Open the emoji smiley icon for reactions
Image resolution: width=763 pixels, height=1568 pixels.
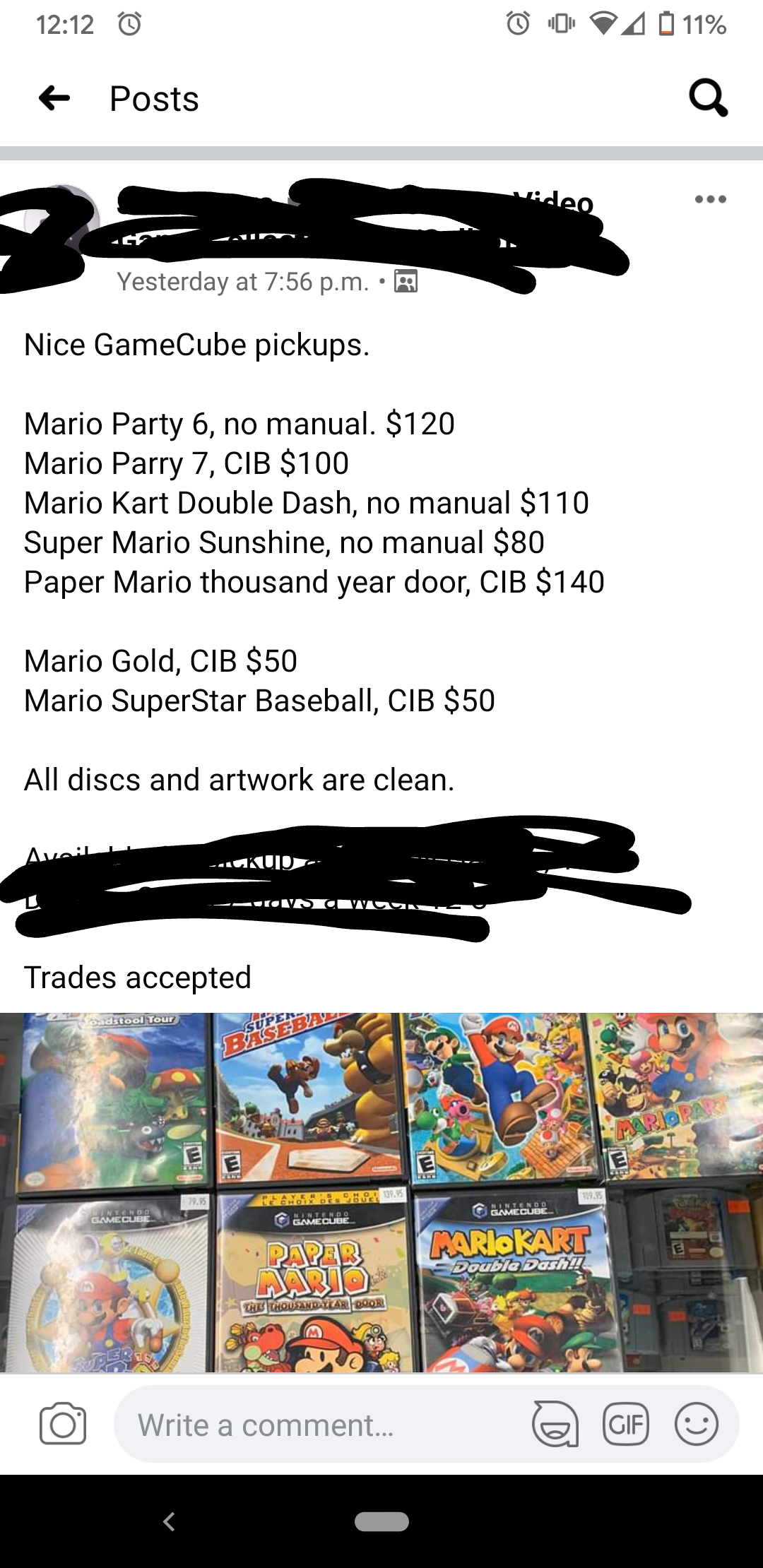(696, 1424)
